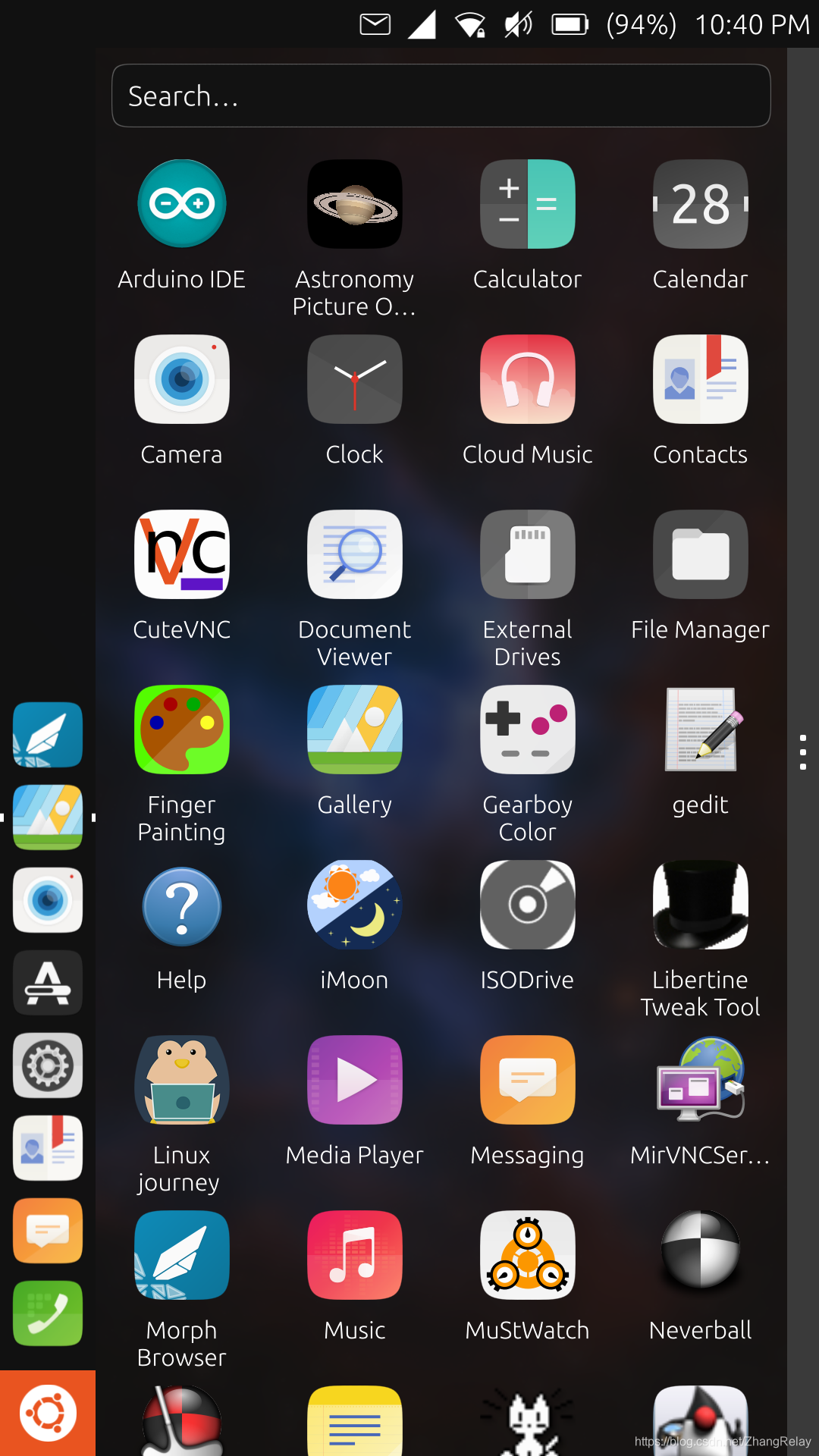Launch Media Player
This screenshot has height=1456, width=819.
point(355,1081)
